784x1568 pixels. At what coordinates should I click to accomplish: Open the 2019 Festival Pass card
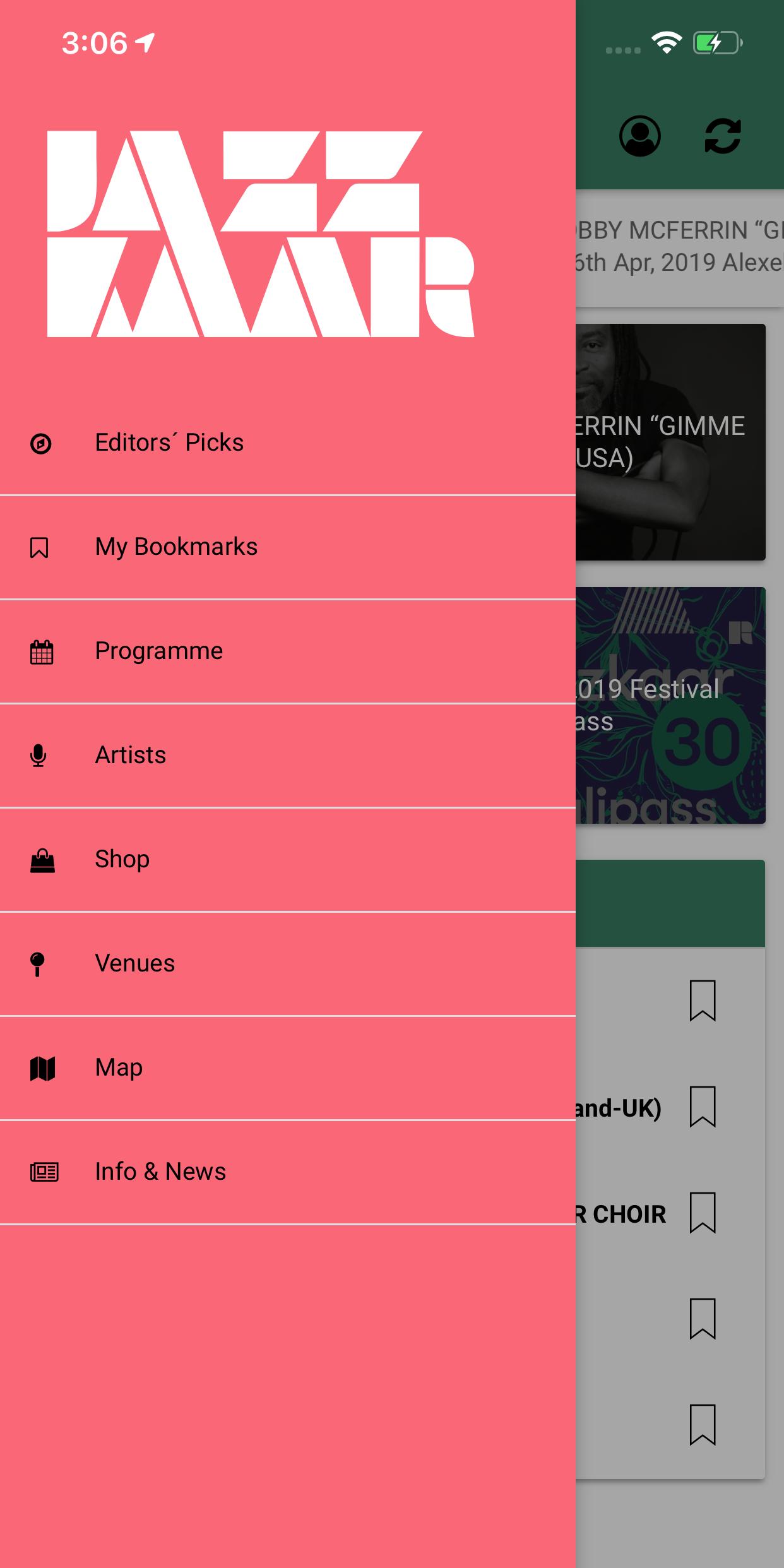(x=670, y=705)
